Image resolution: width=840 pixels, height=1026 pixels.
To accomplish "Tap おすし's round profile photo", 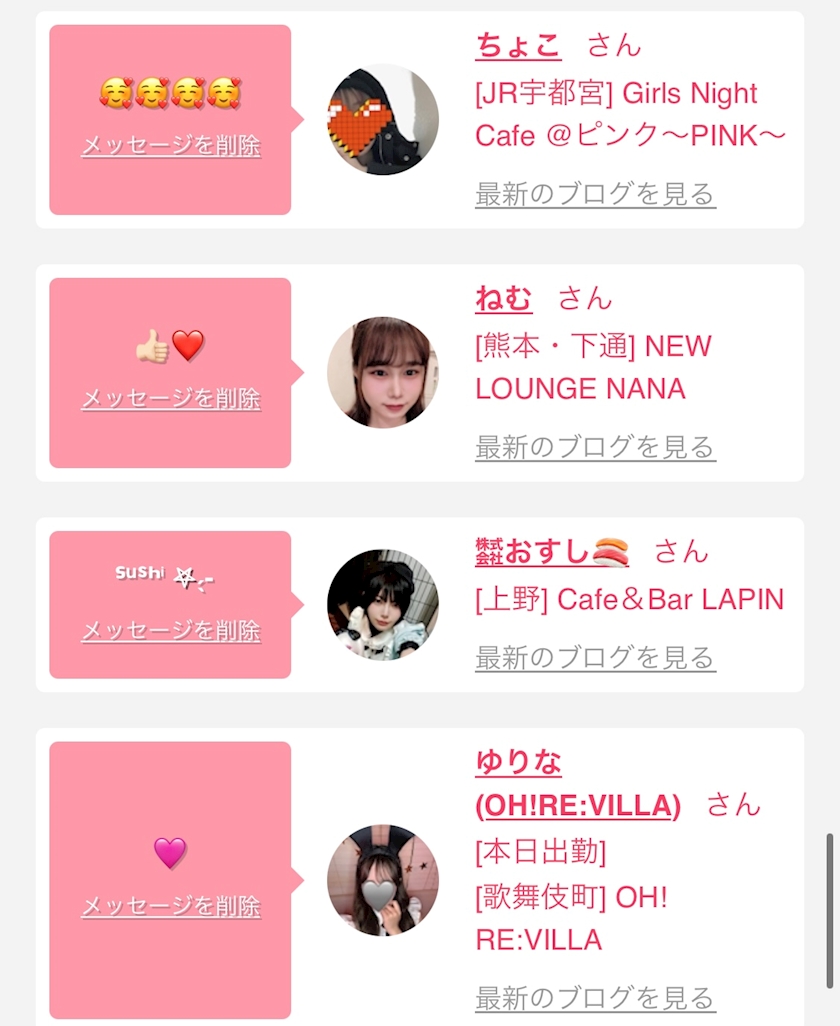I will coord(383,605).
